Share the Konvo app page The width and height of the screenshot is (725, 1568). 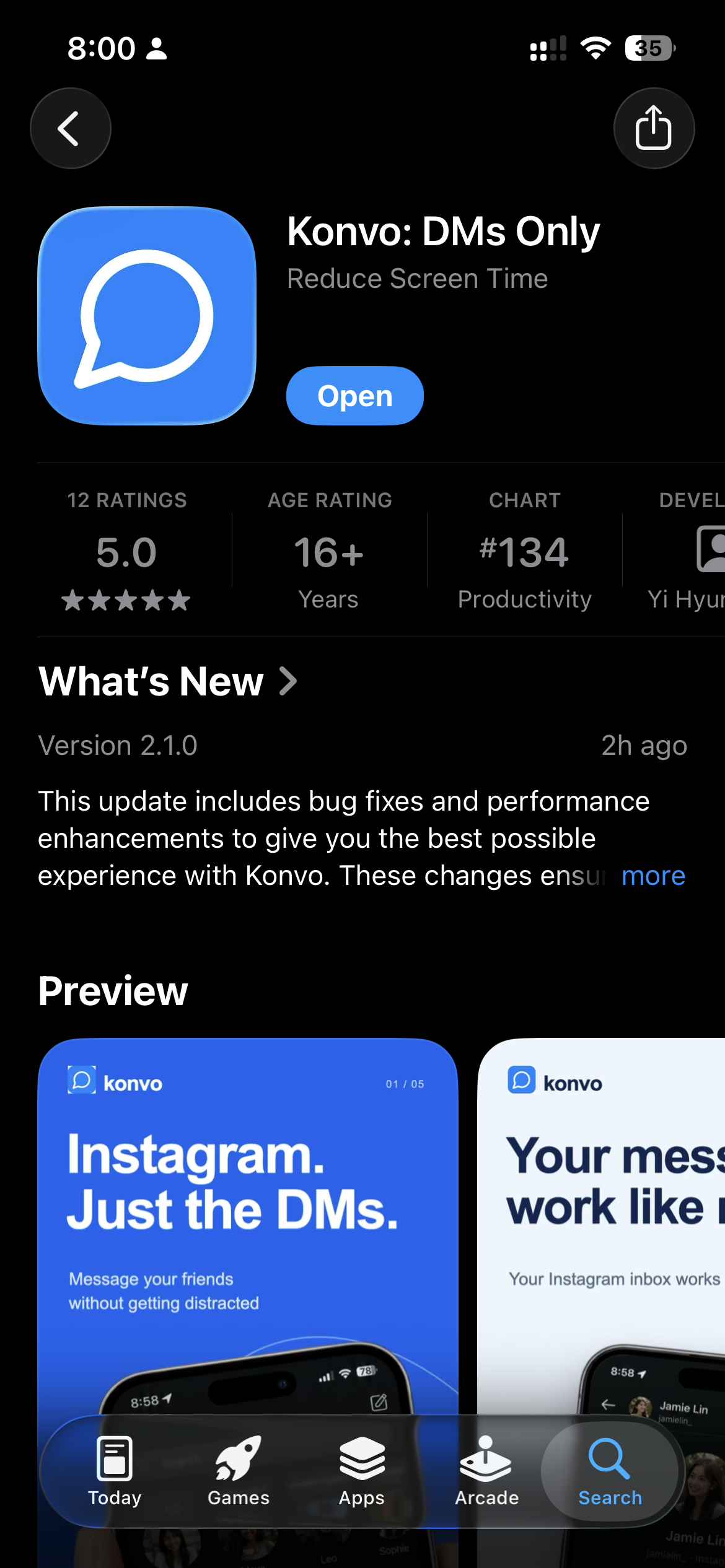pos(654,128)
